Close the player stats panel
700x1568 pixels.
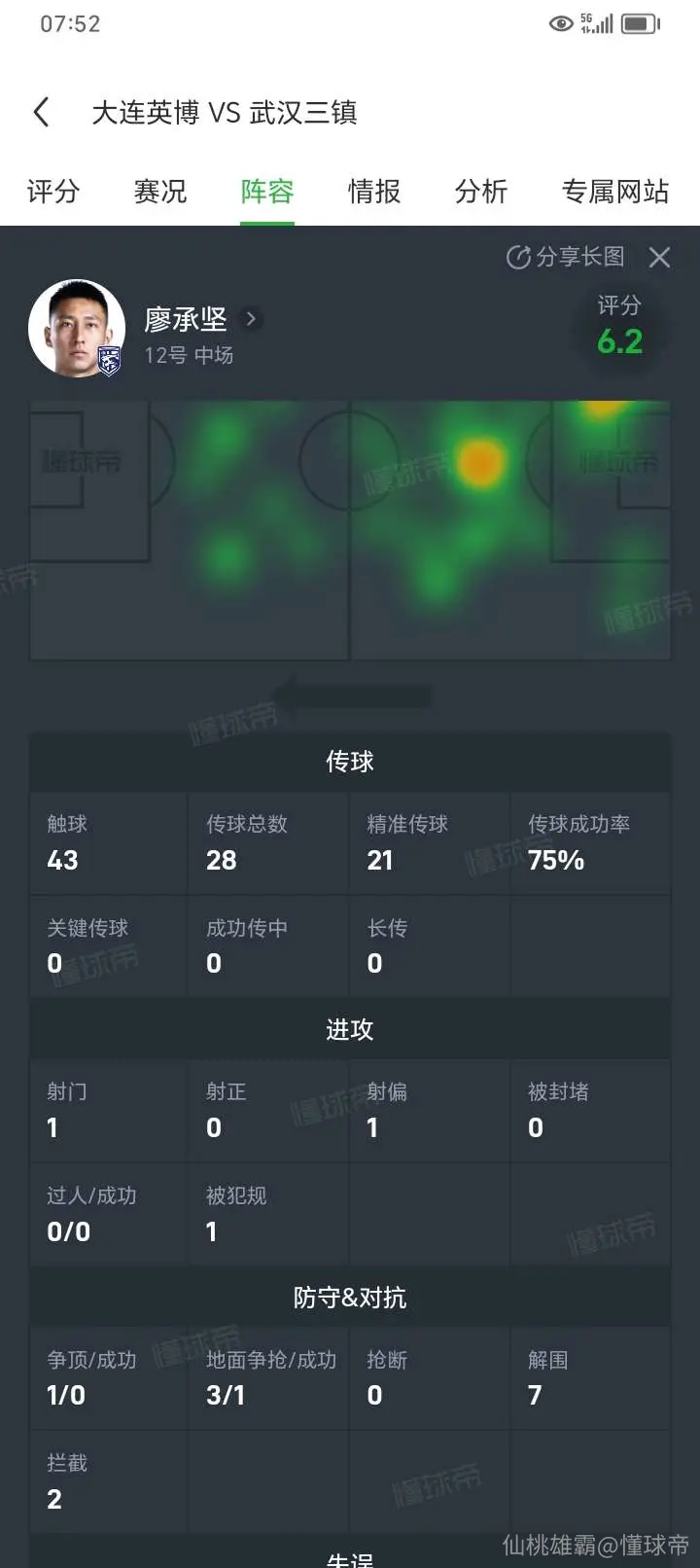point(660,257)
